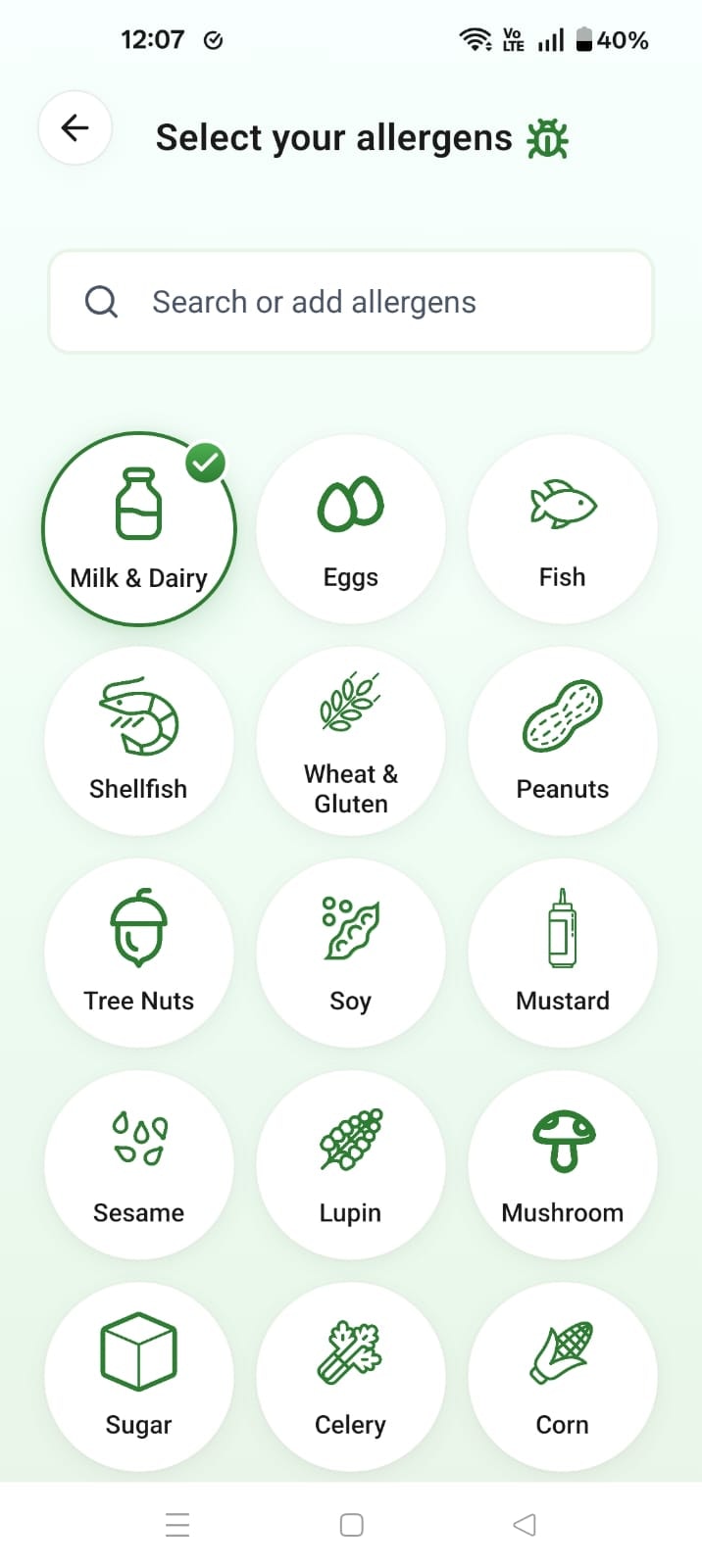Viewport: 702px width, 1568px height.
Task: Choose Corn as an allergen
Action: pyautogui.click(x=563, y=1376)
